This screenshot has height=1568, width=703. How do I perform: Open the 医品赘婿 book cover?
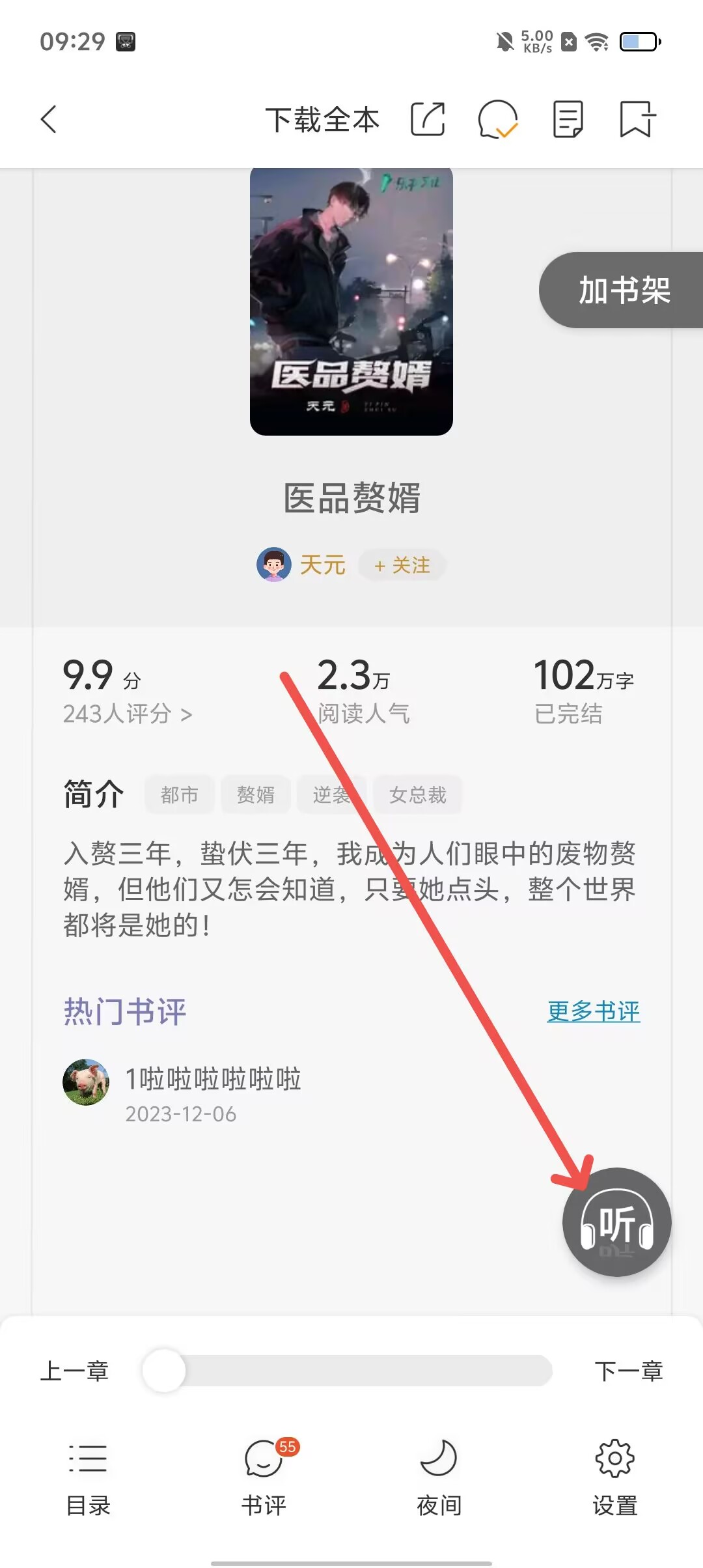point(351,301)
